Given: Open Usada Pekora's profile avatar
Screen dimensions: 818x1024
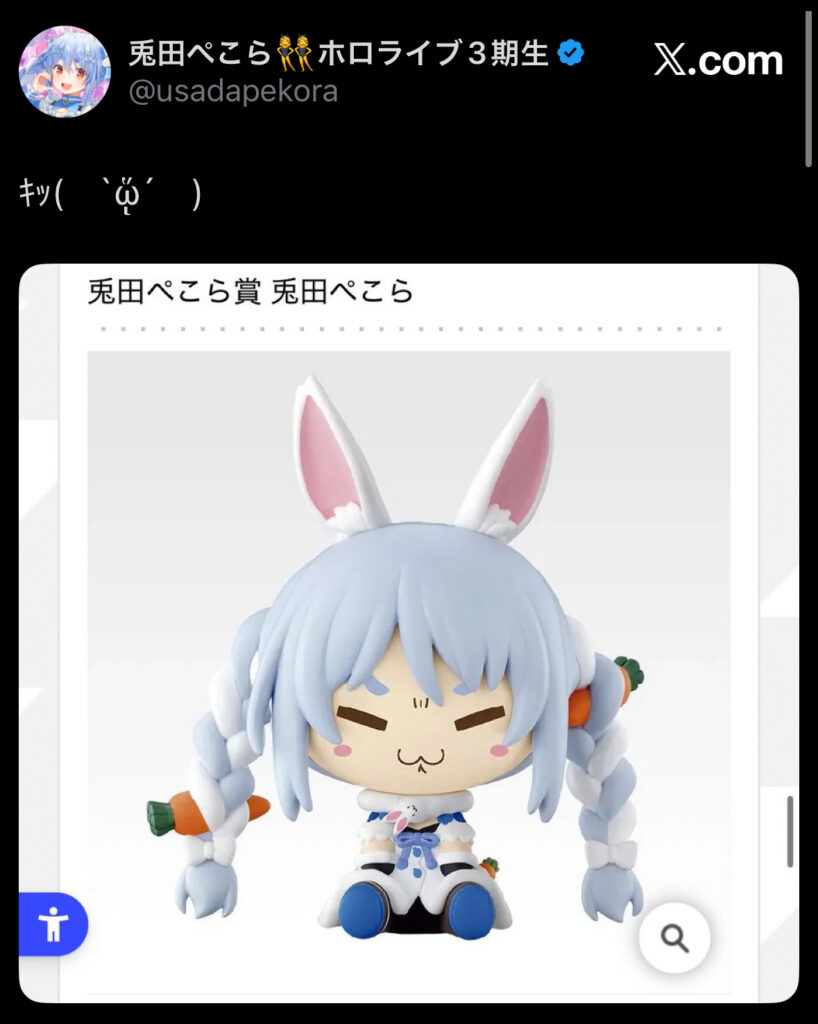Looking at the screenshot, I should click(x=65, y=72).
